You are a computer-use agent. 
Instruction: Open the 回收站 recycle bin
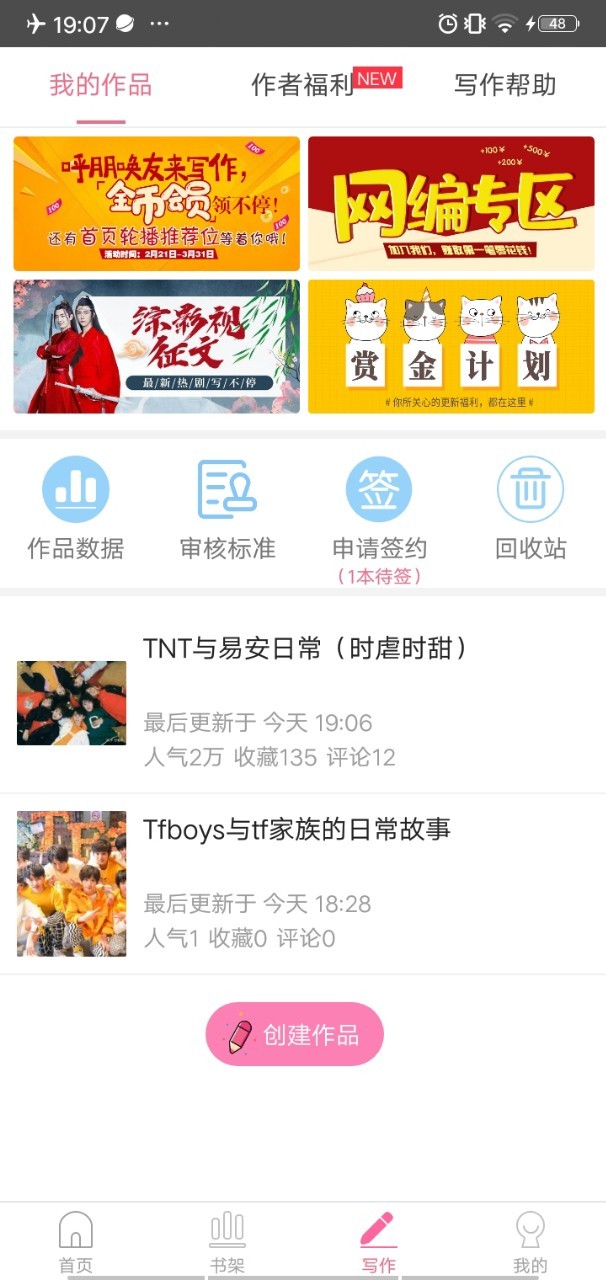531,508
